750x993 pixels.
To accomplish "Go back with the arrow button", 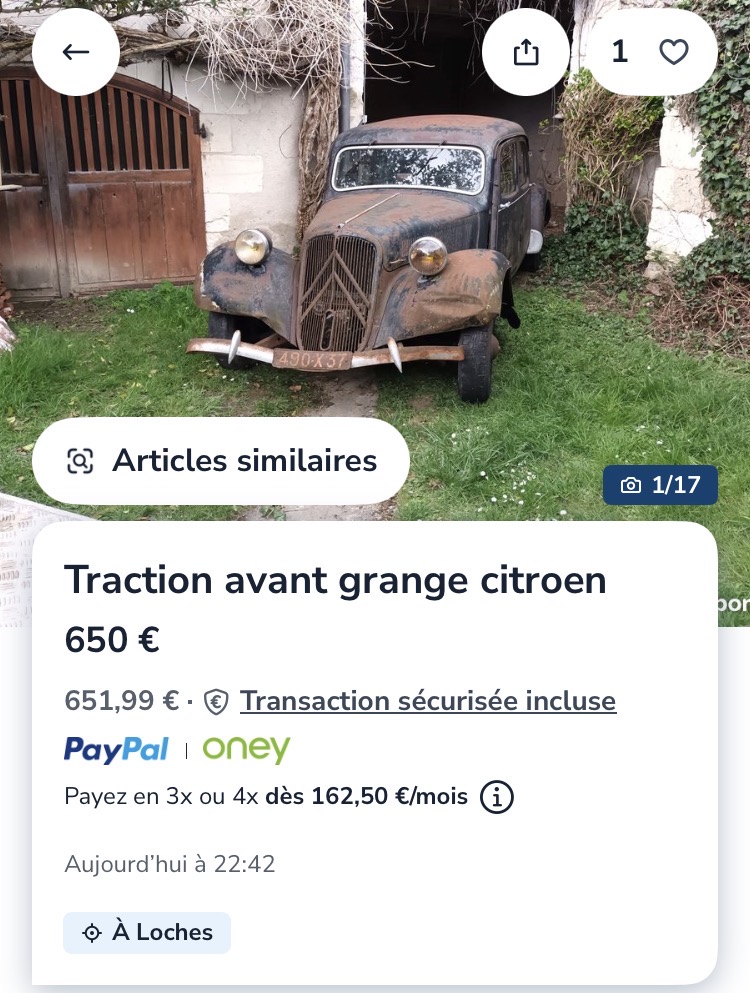I will (76, 52).
